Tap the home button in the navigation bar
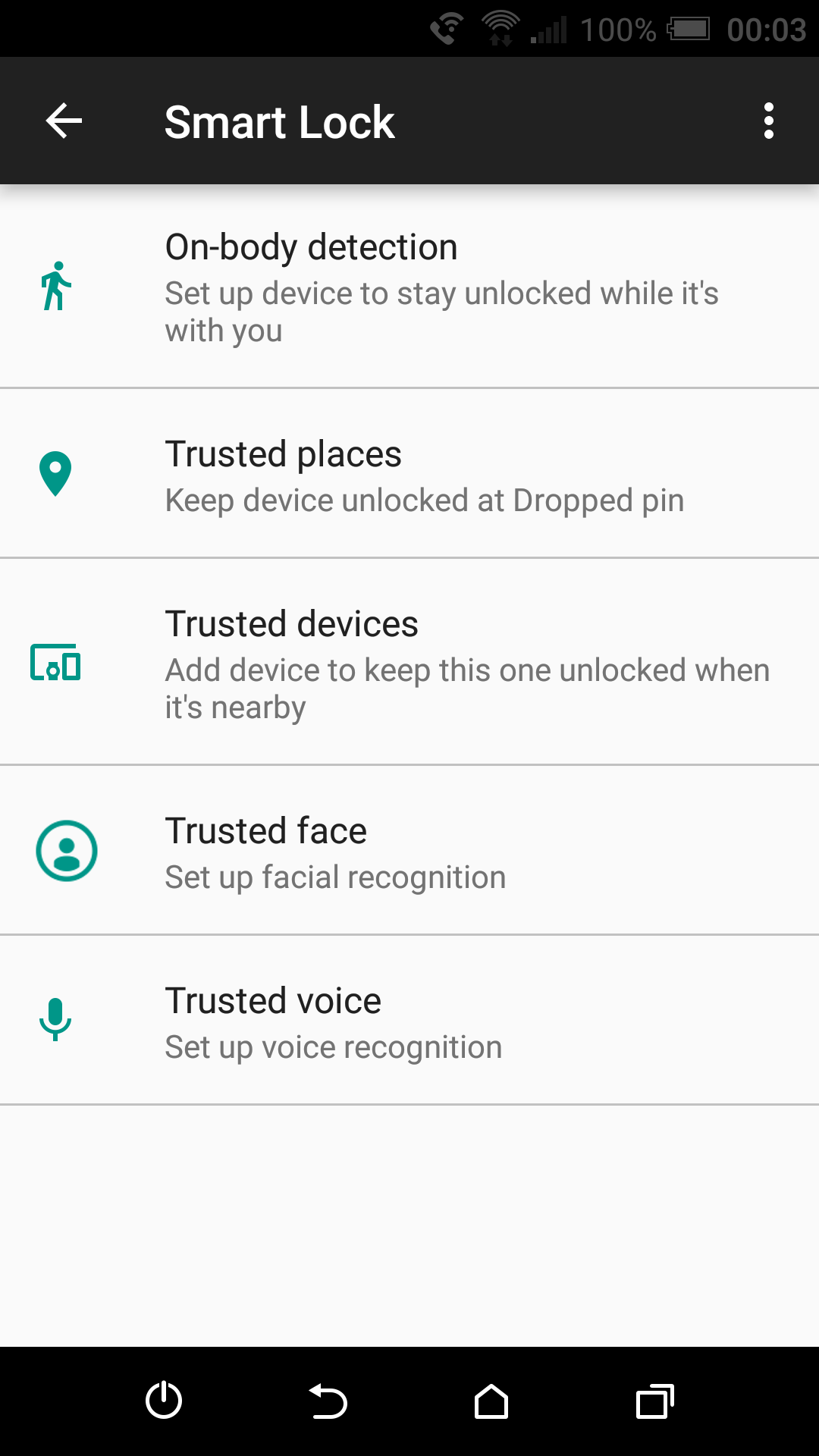 coord(491,1401)
